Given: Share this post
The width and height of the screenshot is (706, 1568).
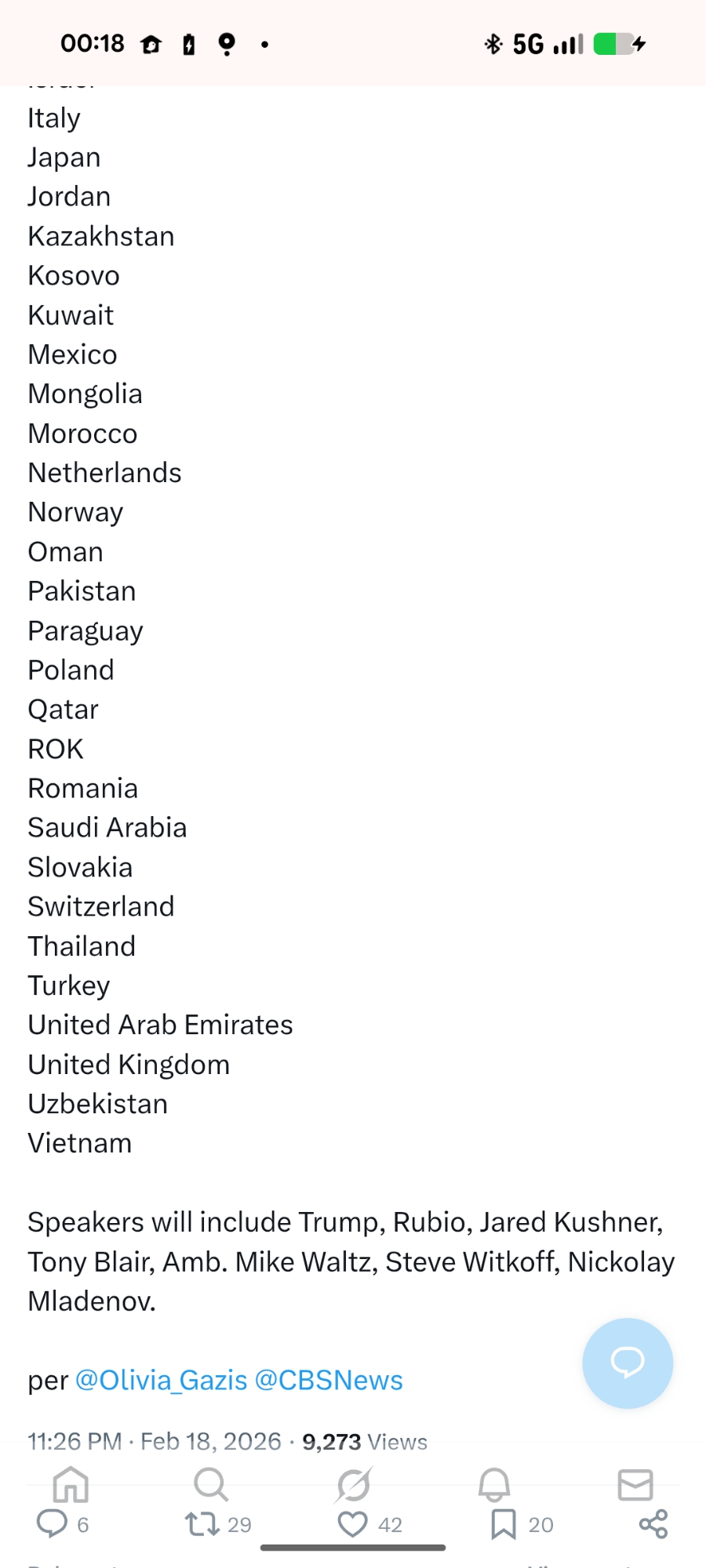Looking at the screenshot, I should tap(653, 1524).
